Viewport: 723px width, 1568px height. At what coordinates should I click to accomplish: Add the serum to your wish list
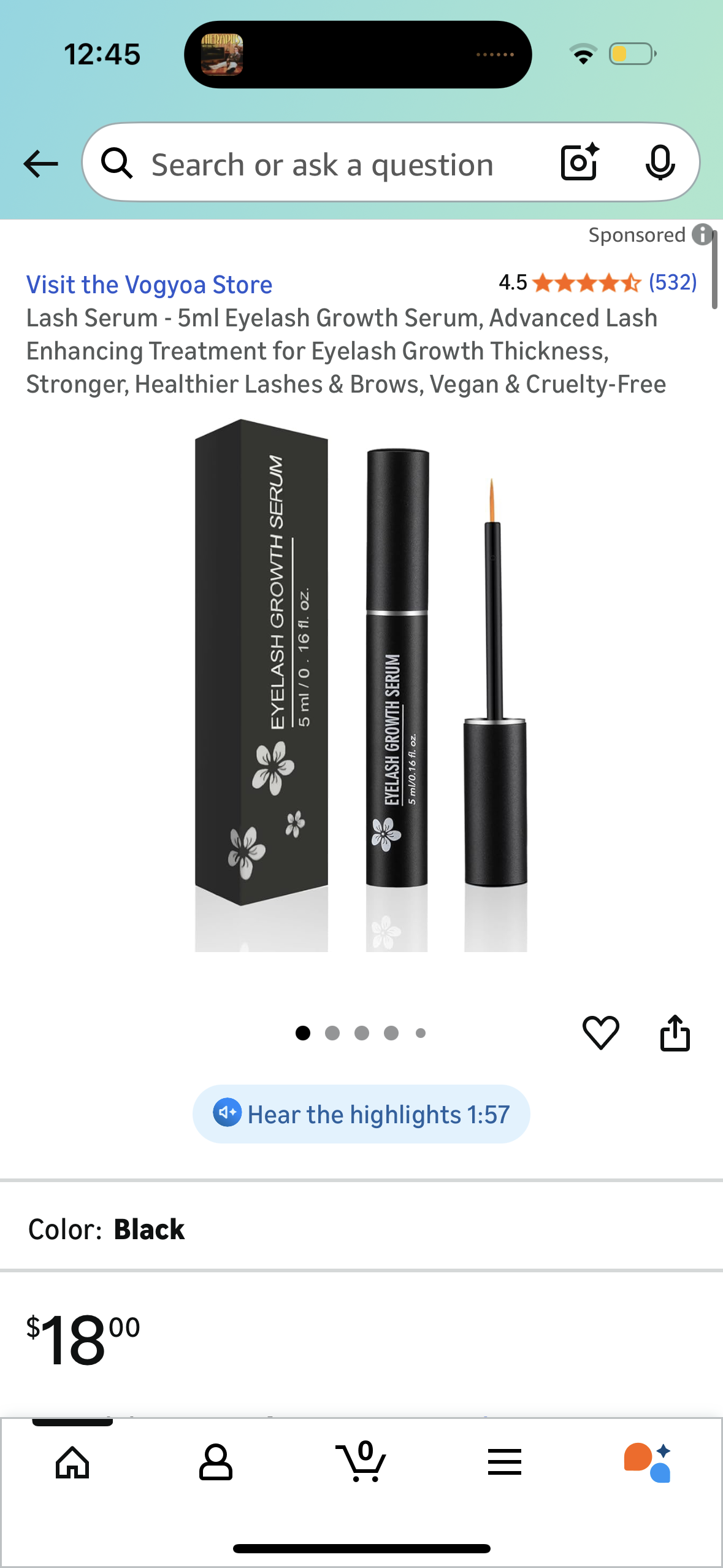click(600, 1032)
